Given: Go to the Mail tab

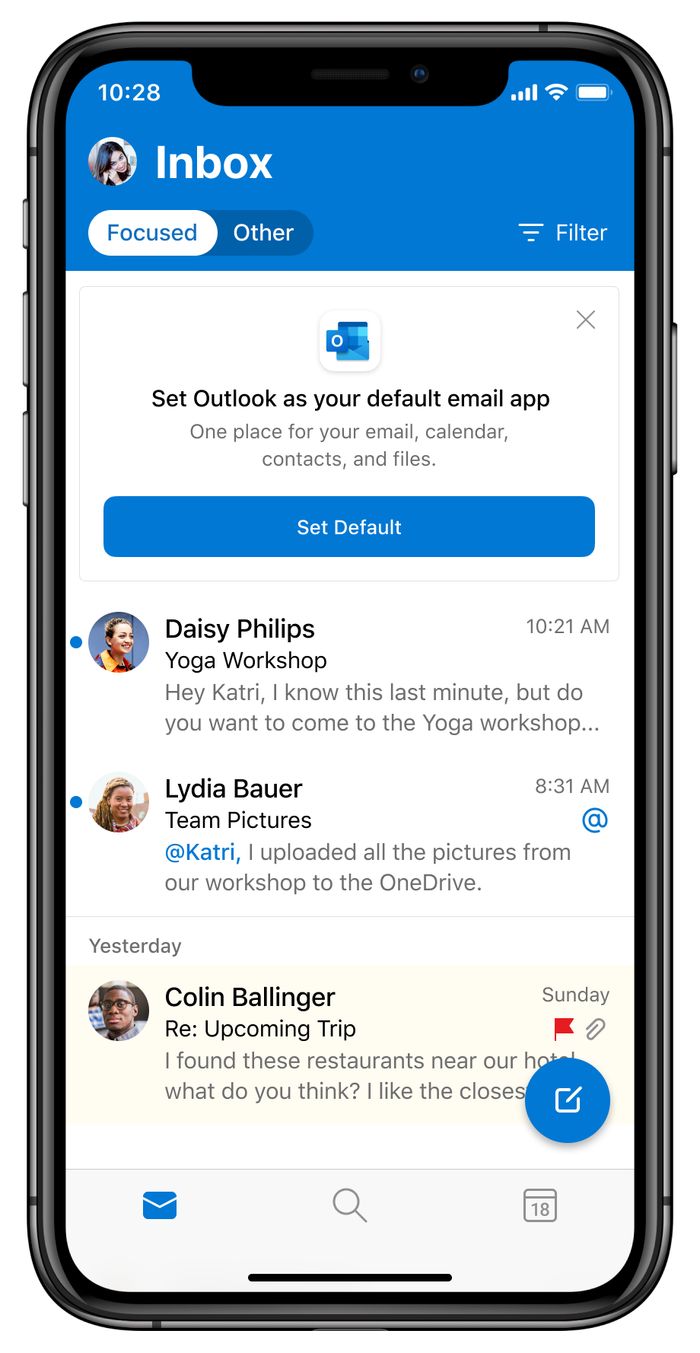Looking at the screenshot, I should [x=160, y=1205].
